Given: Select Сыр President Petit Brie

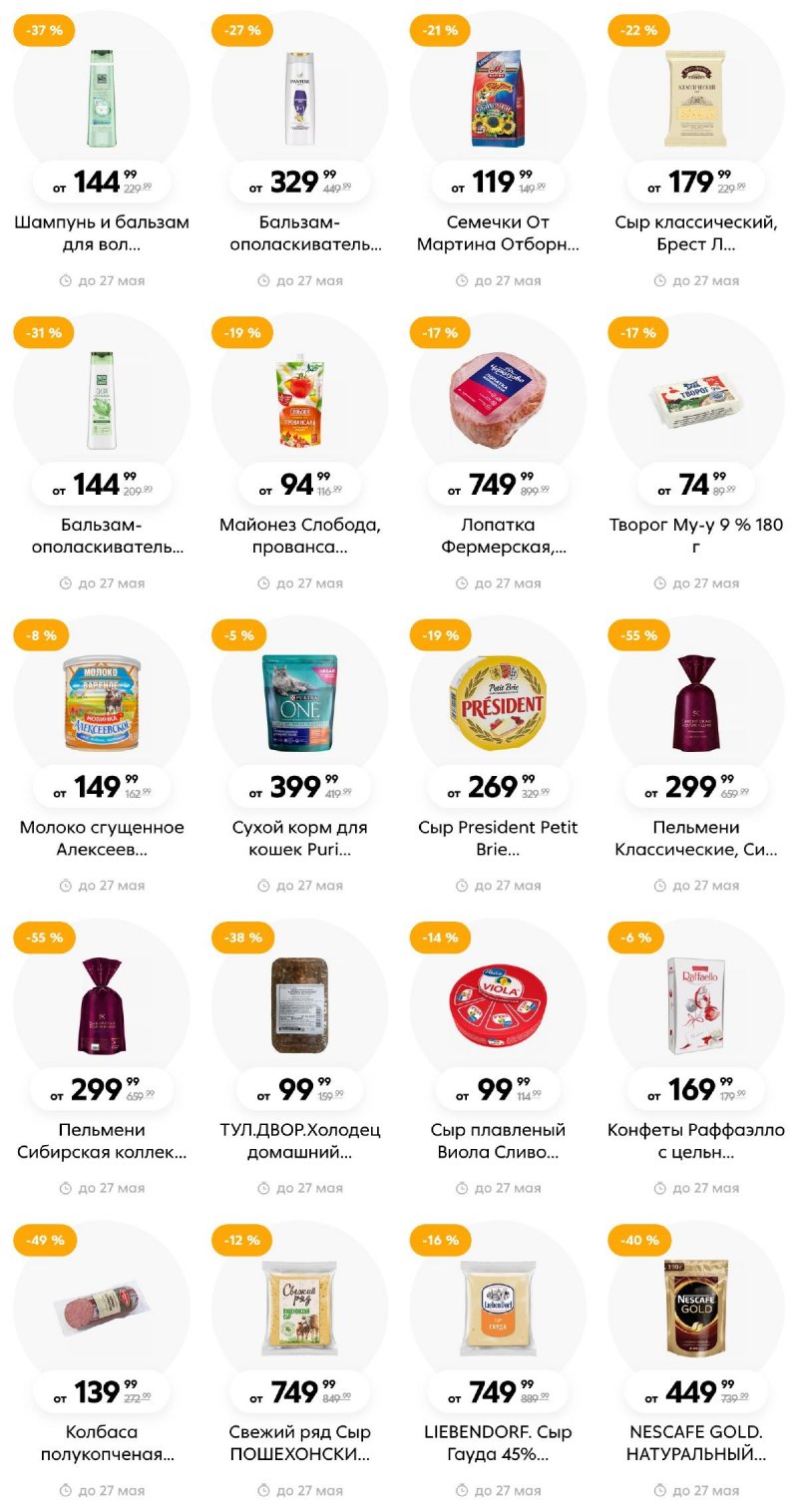Looking at the screenshot, I should coord(498,704).
